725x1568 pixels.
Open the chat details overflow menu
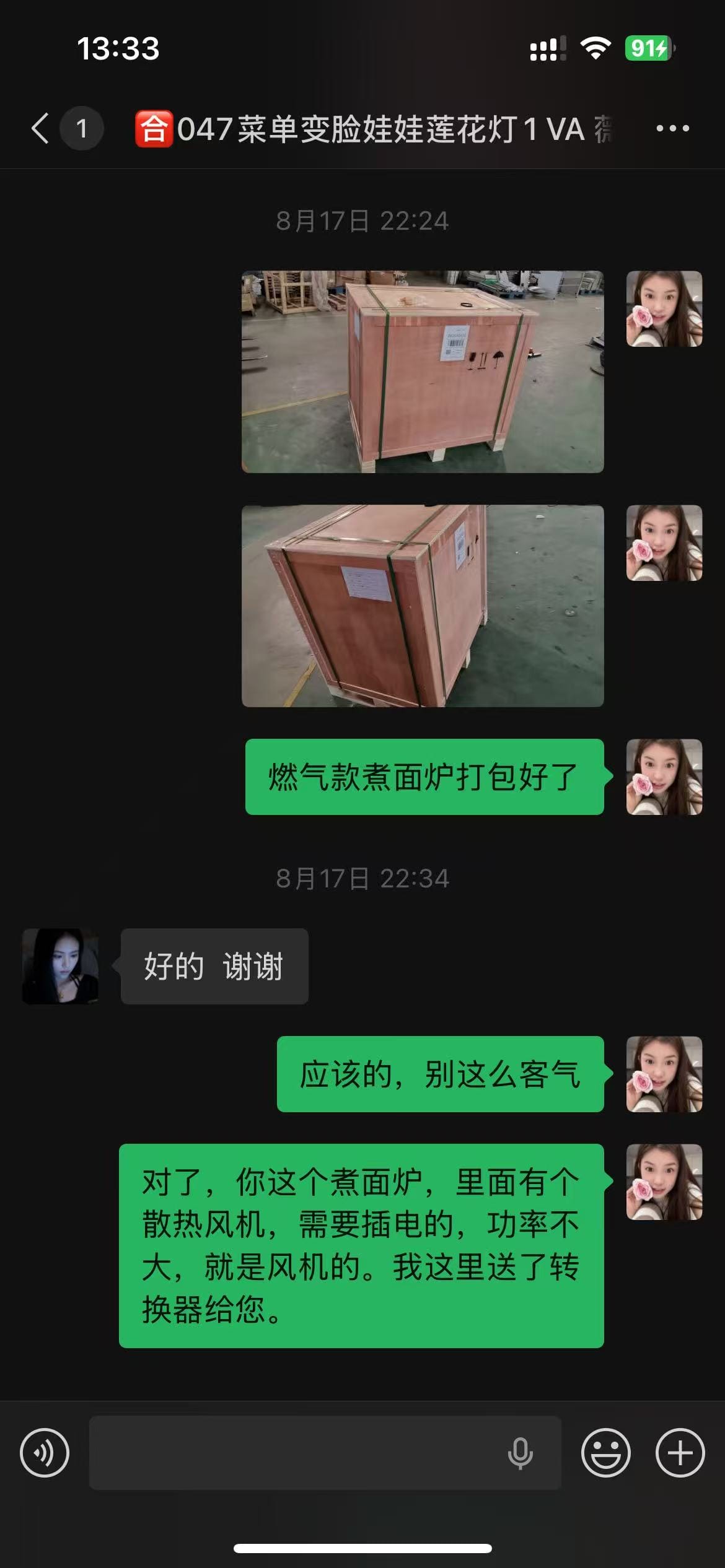point(672,129)
